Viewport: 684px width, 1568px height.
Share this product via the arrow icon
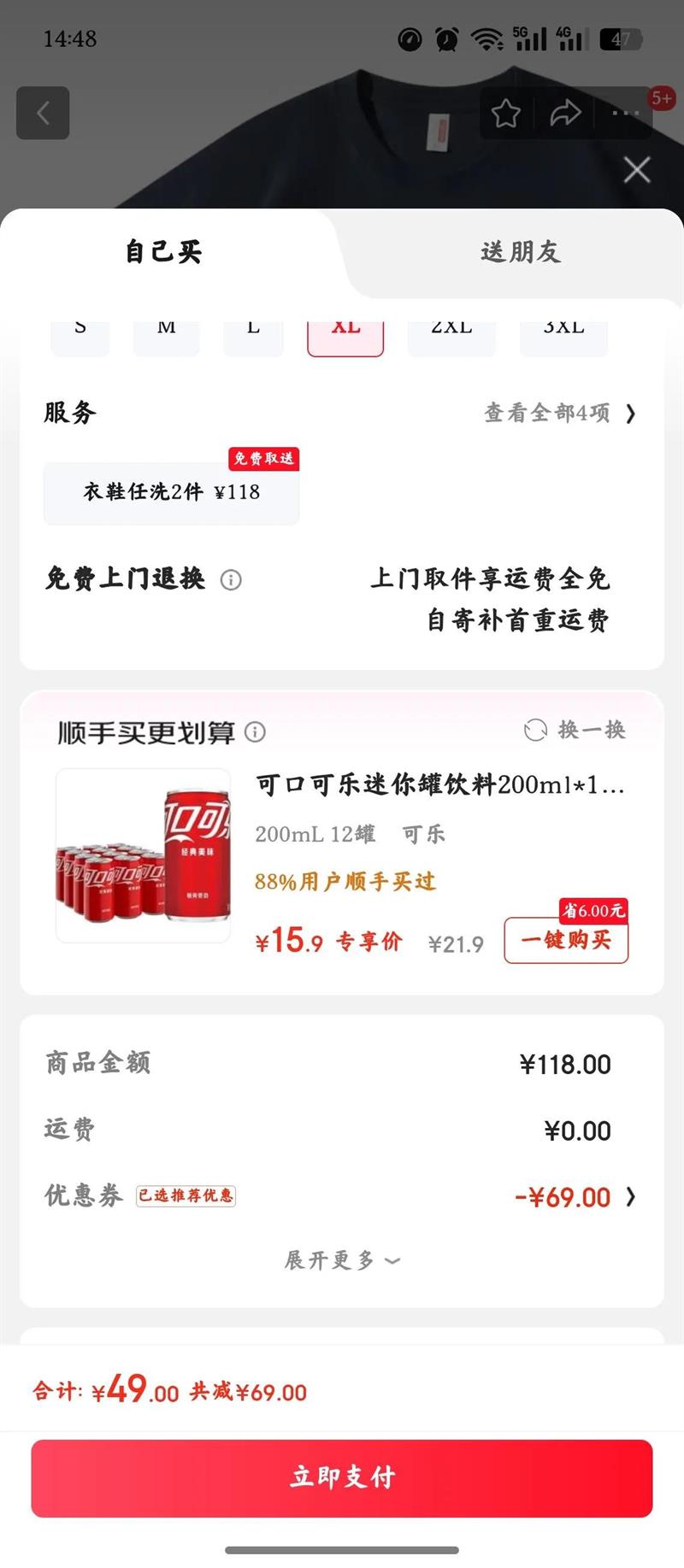coord(565,113)
